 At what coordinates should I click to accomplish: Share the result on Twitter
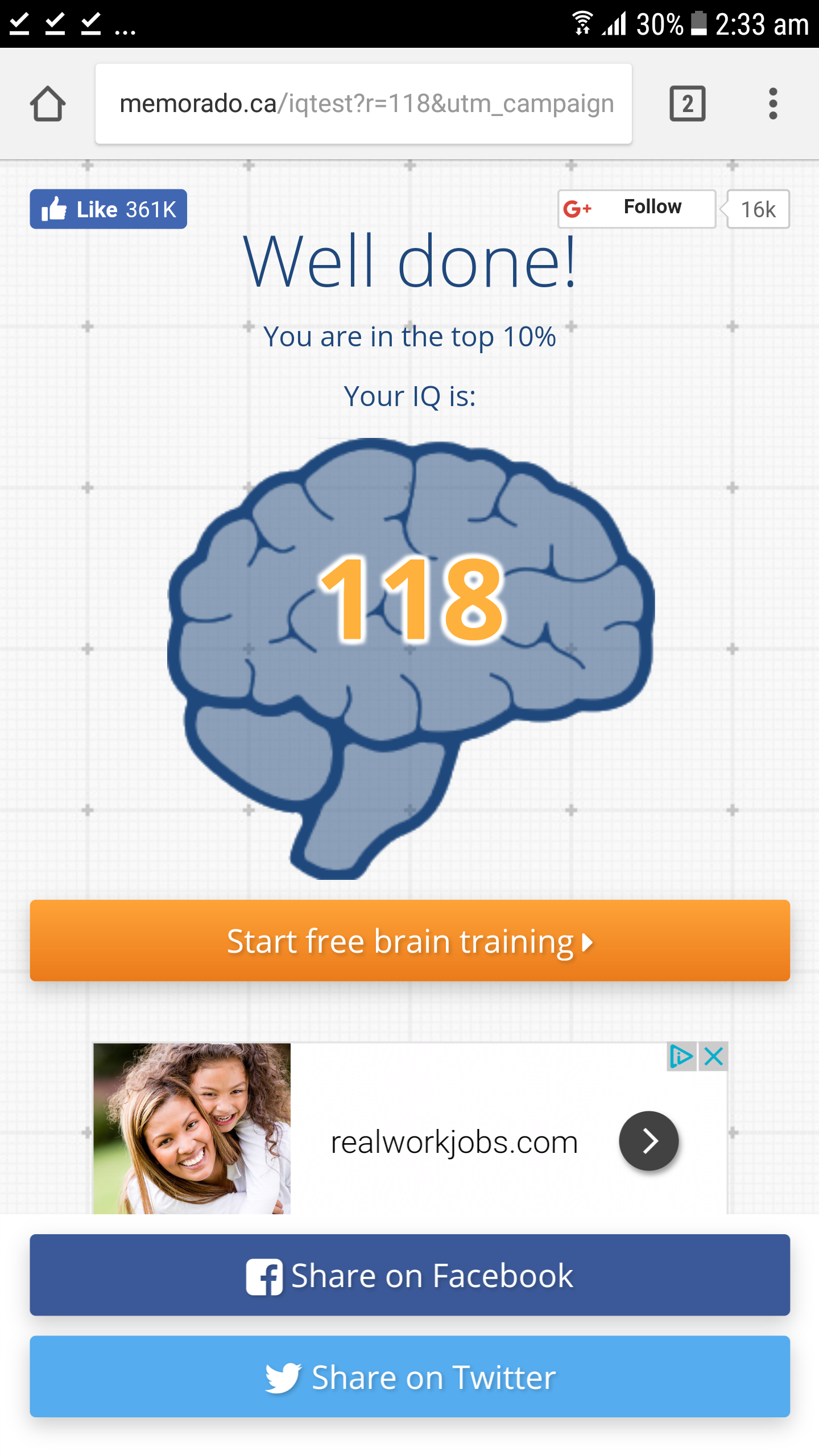(409, 1376)
